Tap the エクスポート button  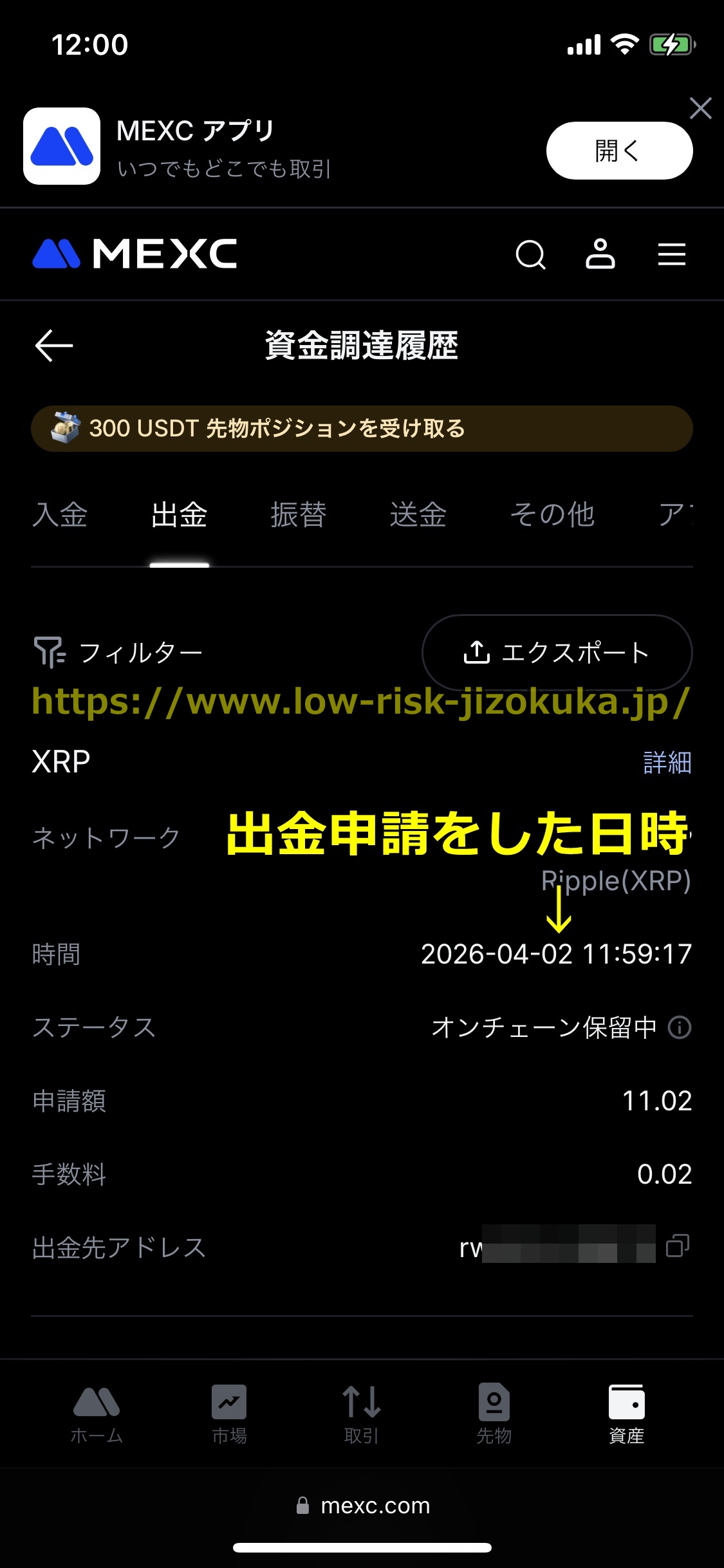(557, 653)
